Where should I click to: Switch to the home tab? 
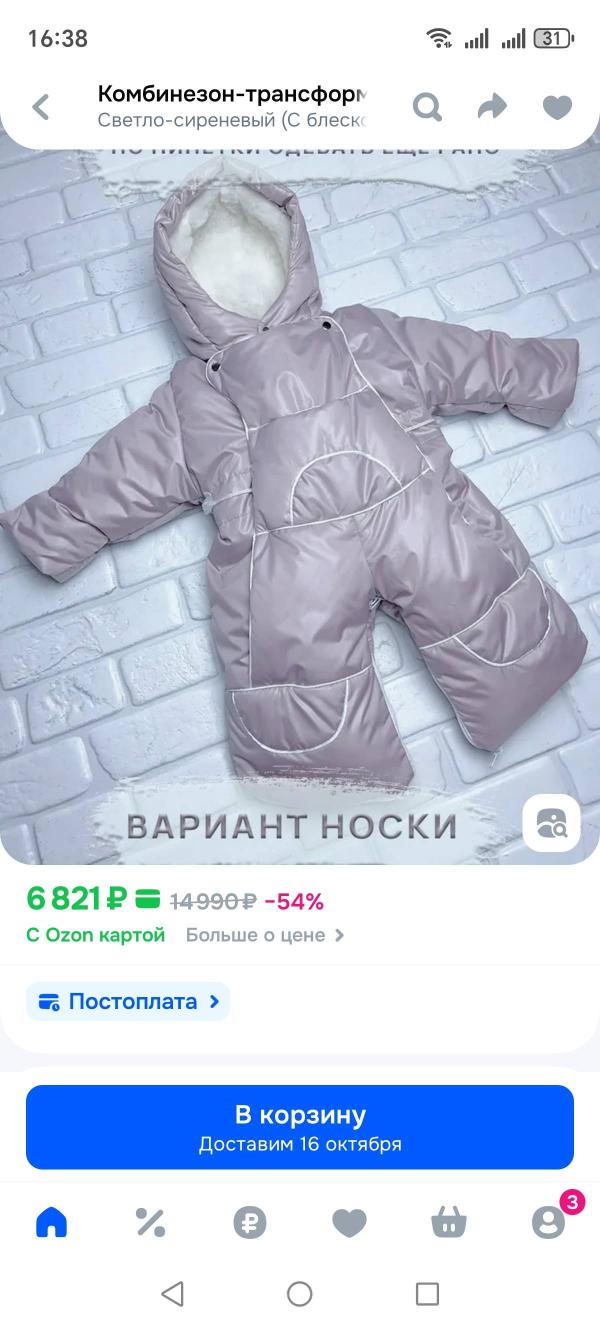51,1222
